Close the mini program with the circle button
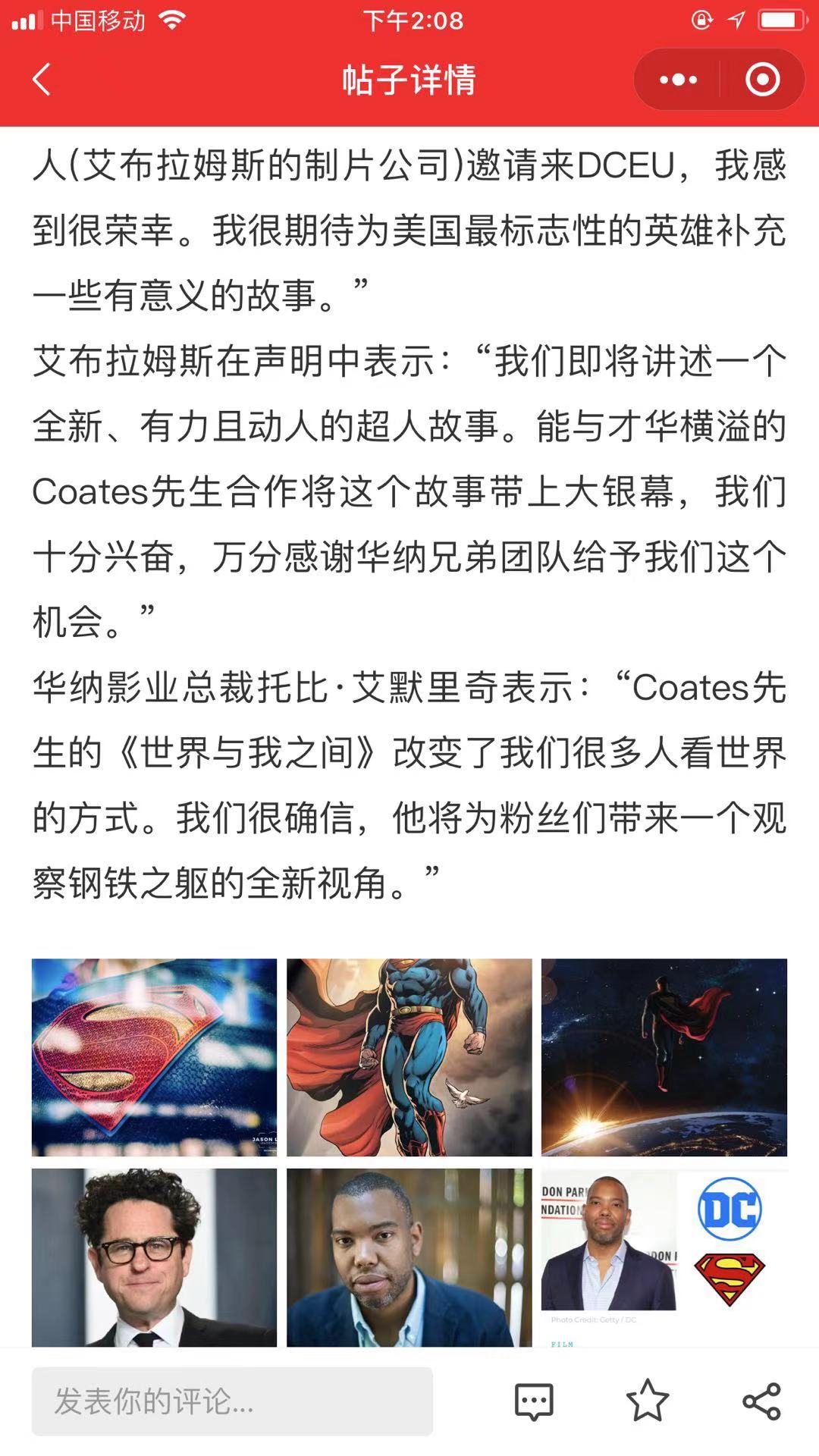819x1456 pixels. 762,80
